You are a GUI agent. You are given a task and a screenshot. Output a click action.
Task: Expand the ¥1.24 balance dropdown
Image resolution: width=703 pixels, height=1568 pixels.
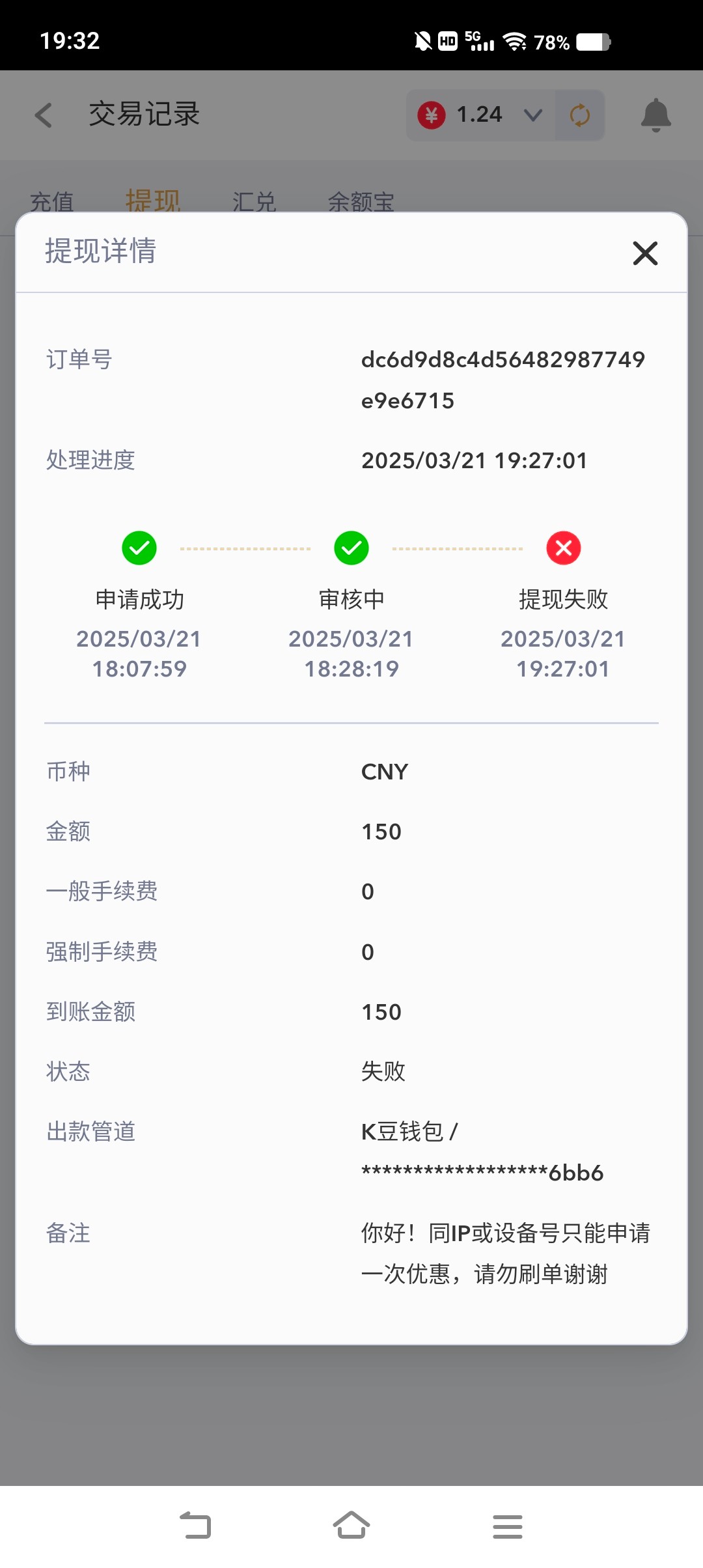(x=533, y=115)
